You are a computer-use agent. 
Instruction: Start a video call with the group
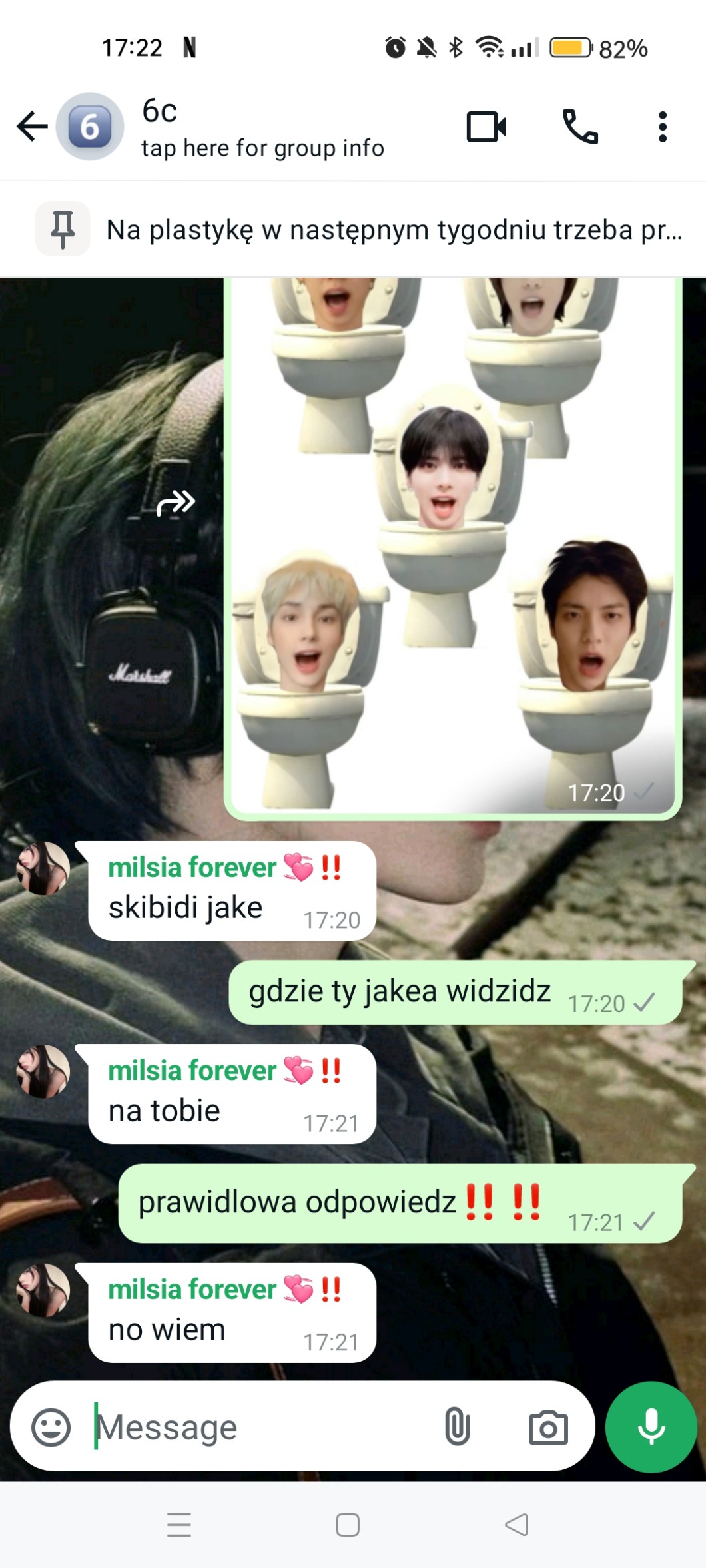coord(486,127)
